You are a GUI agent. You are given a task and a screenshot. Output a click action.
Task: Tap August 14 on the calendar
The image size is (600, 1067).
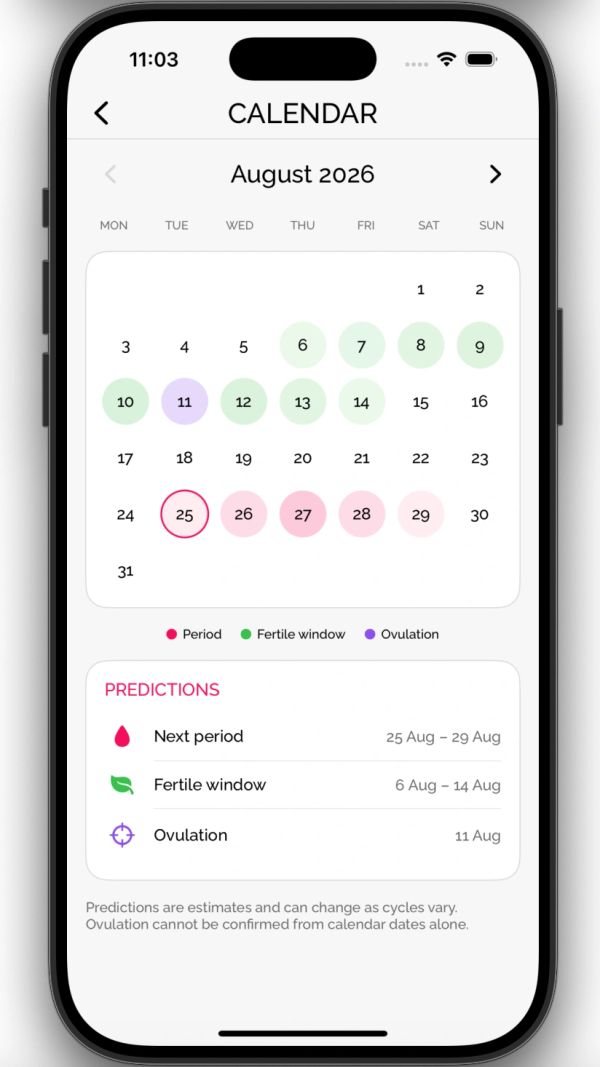pyautogui.click(x=362, y=401)
